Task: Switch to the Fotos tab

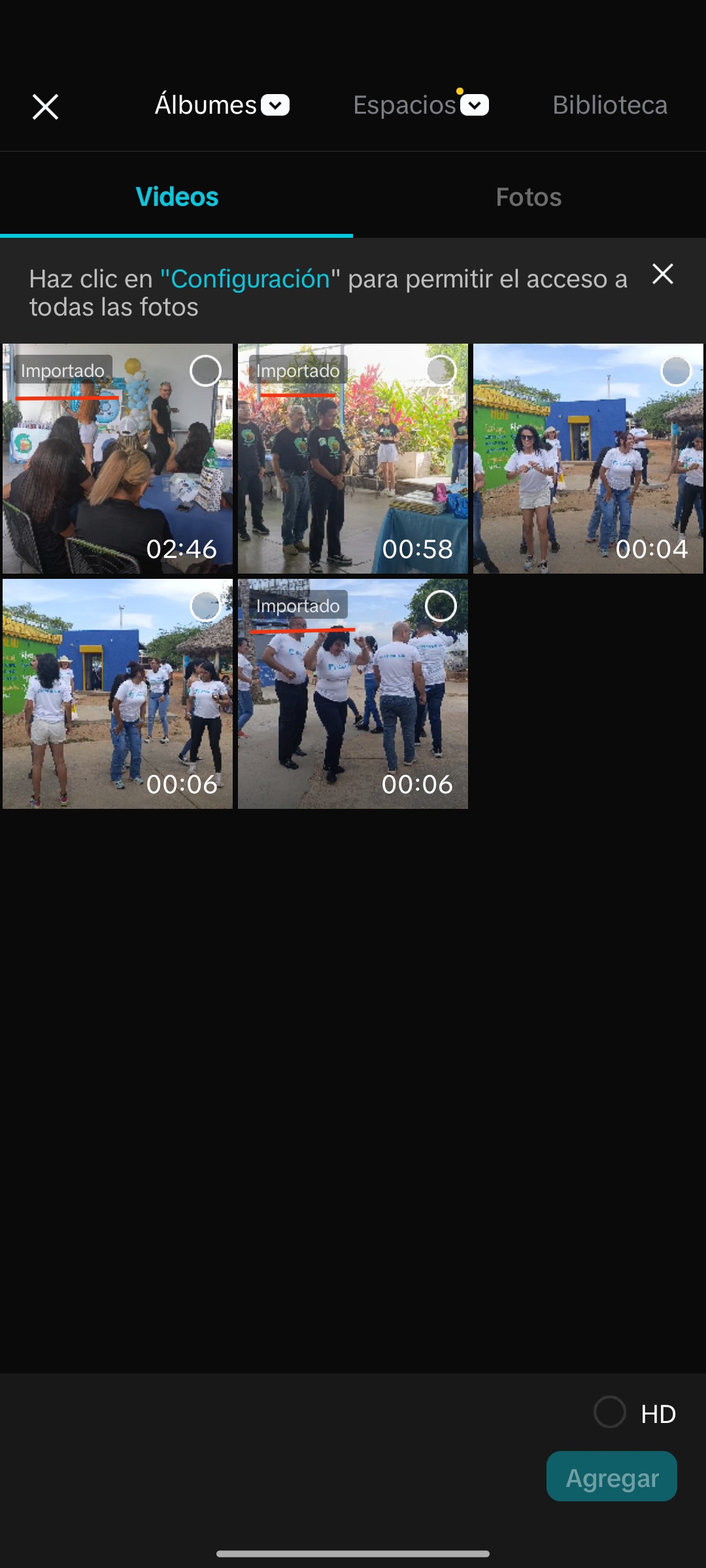Action: tap(528, 197)
